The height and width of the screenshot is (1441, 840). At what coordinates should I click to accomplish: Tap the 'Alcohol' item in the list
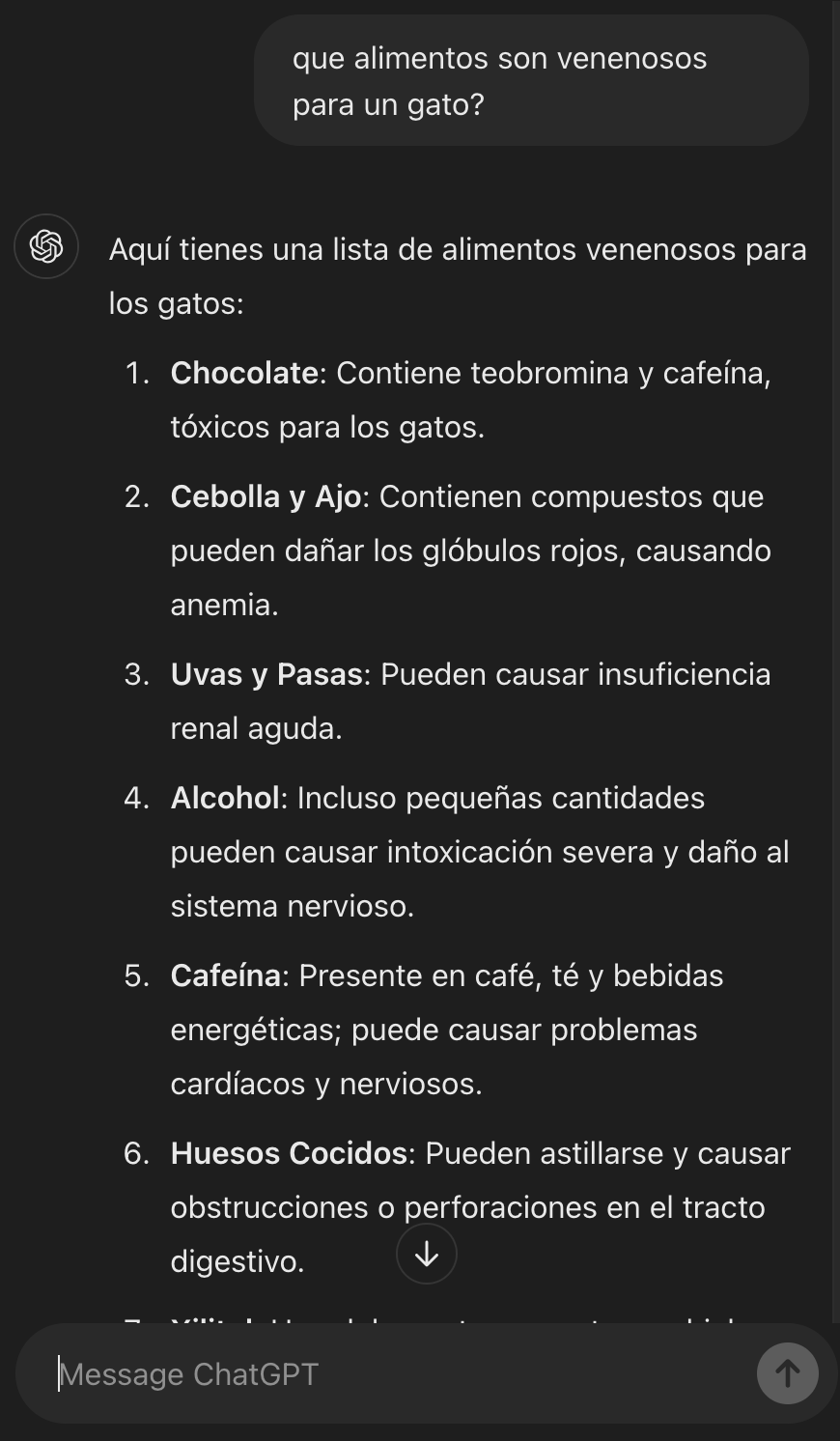pyautogui.click(x=223, y=798)
